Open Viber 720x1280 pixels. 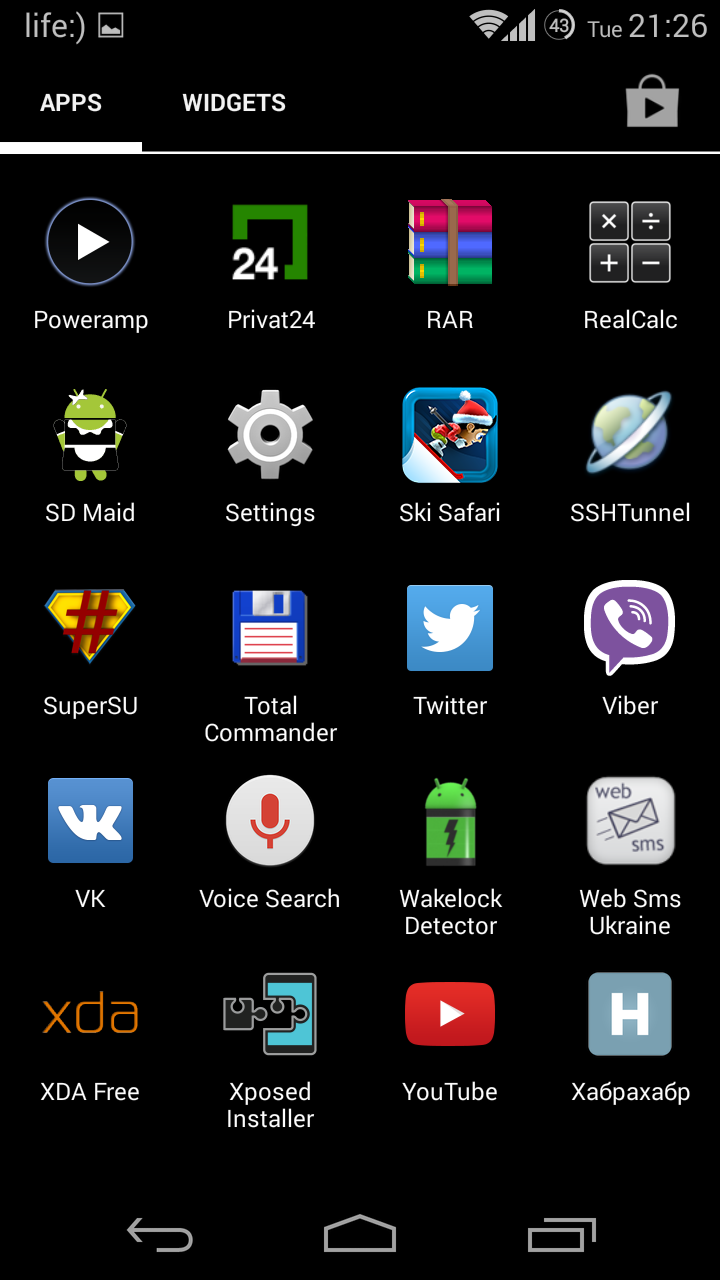pyautogui.click(x=630, y=628)
